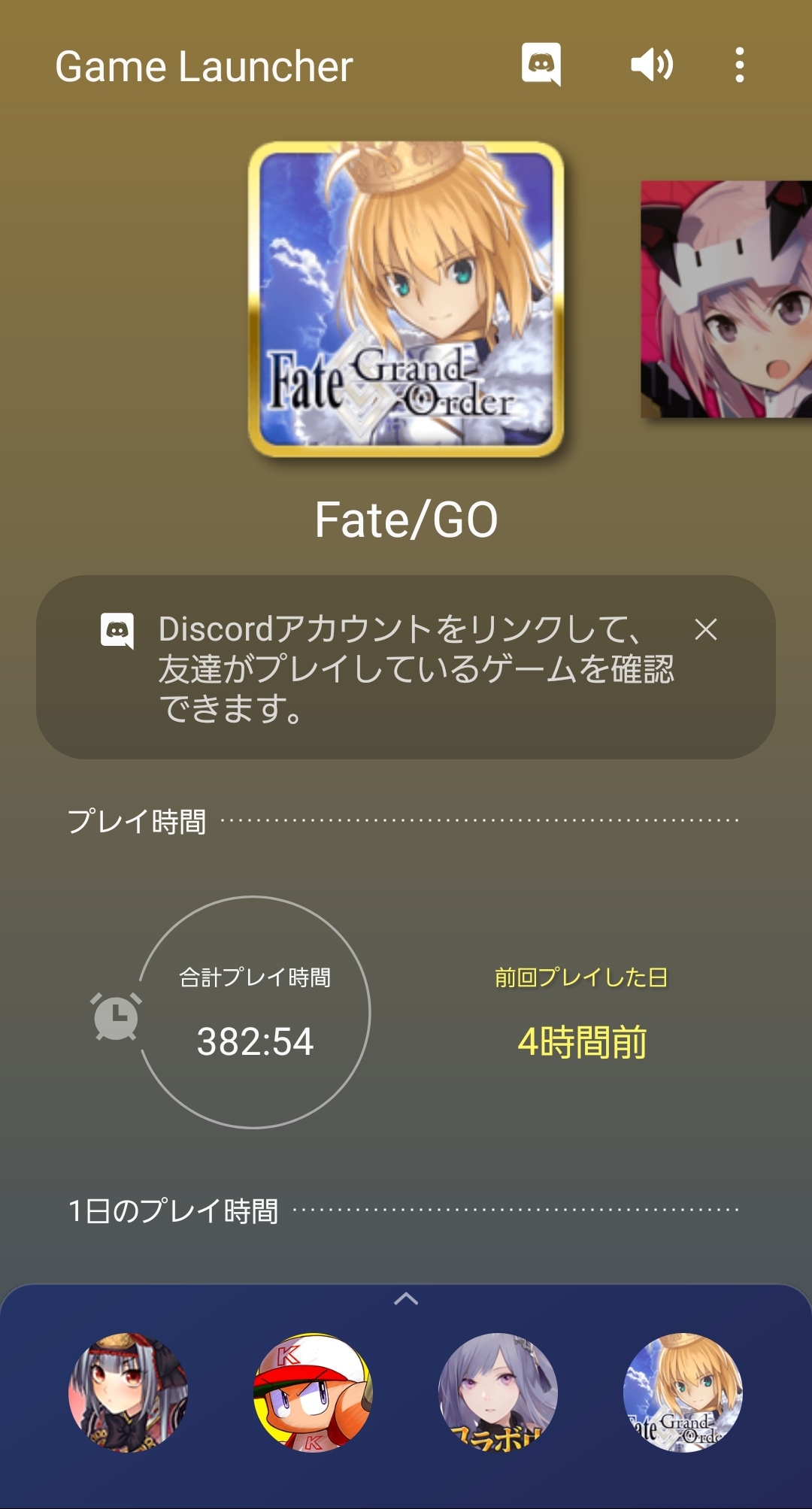Open Fate Grand Order in the bottom tray

683,1392
